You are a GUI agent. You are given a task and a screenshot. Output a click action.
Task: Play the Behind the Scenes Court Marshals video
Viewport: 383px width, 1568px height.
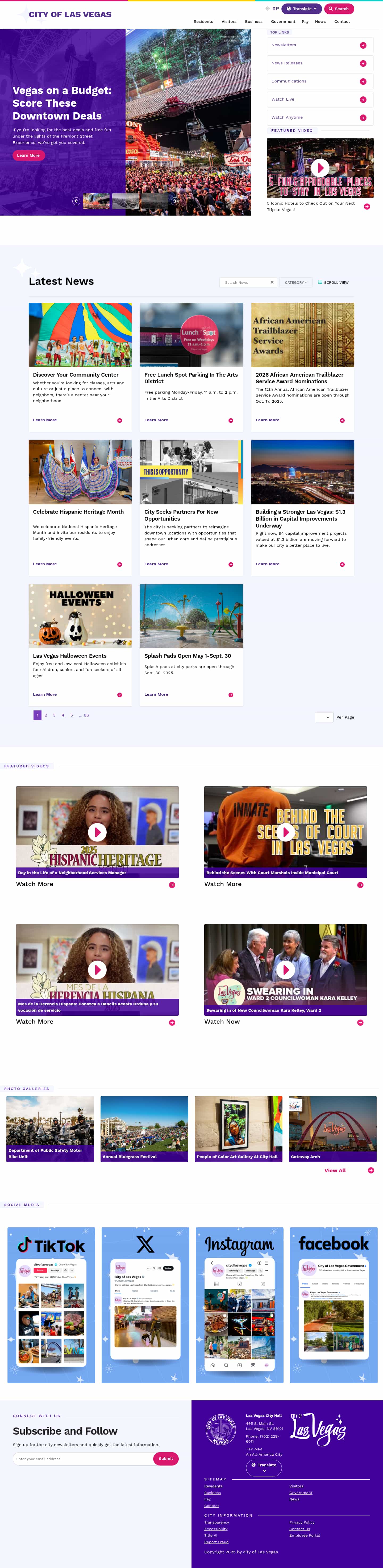286,832
